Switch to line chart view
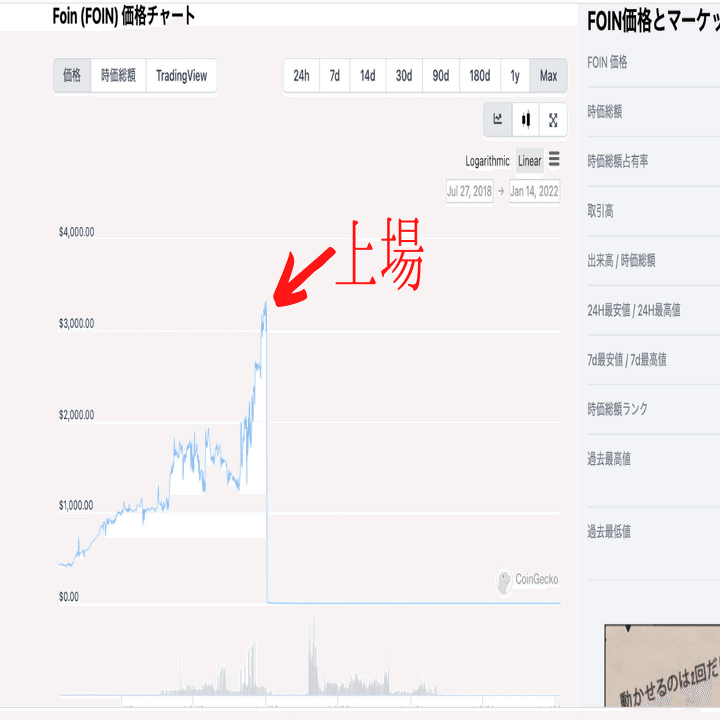This screenshot has width=720, height=720. (x=497, y=119)
